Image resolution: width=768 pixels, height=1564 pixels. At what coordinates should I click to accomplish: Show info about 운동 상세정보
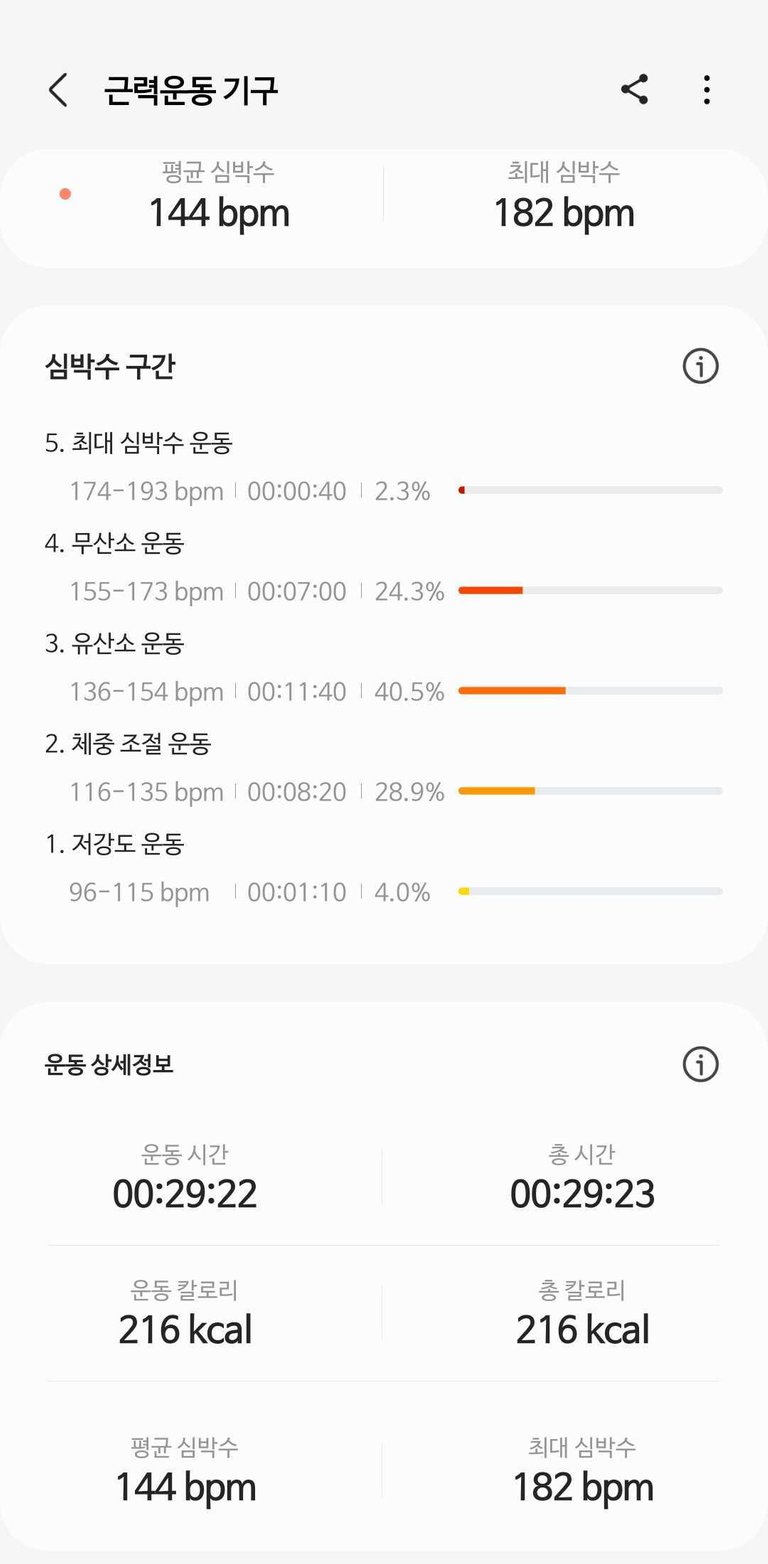(700, 1064)
